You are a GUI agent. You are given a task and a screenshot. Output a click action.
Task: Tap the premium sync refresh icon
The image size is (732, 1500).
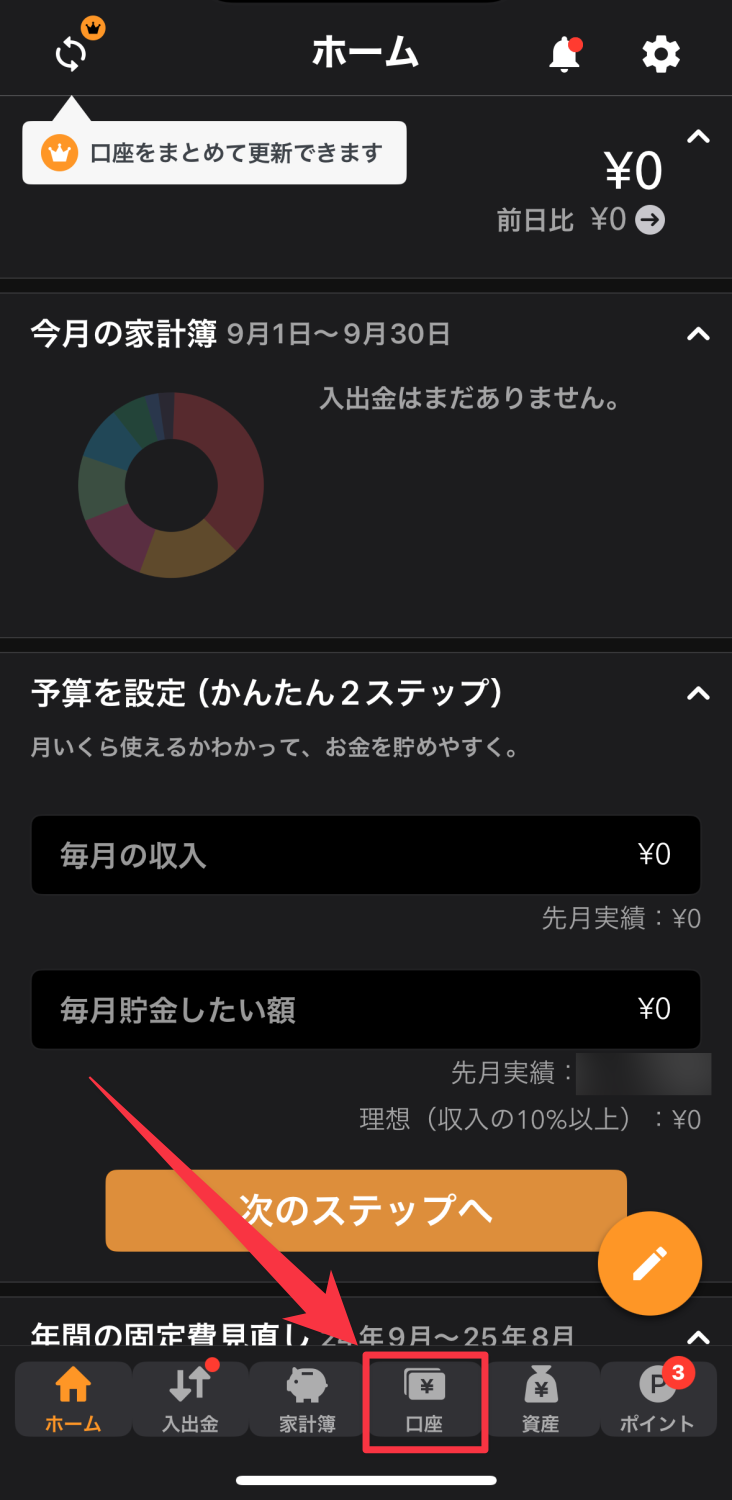71,53
